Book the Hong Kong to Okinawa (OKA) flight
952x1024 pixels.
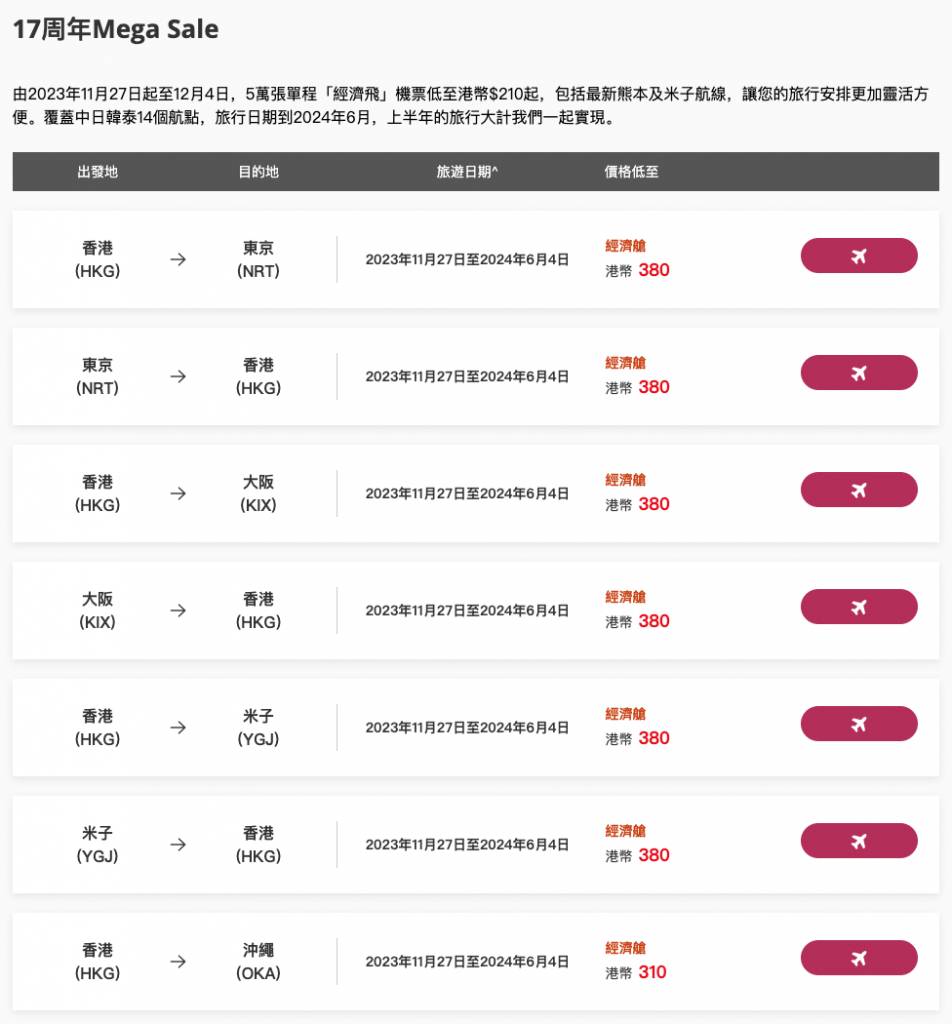click(858, 958)
